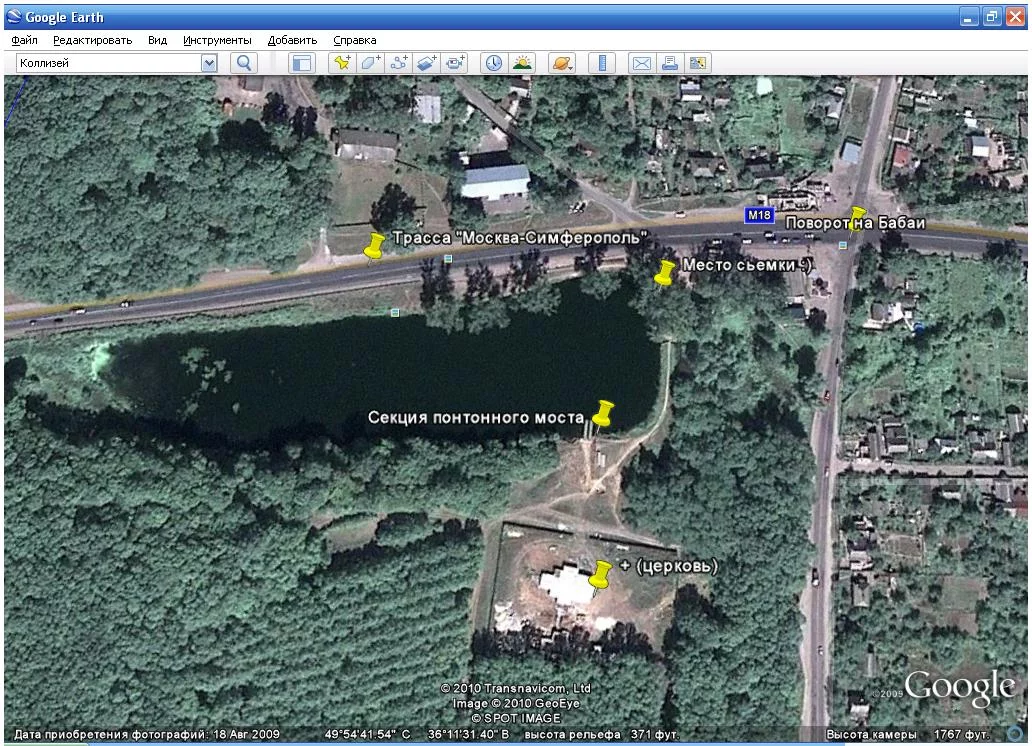The width and height of the screenshot is (1032, 746).
Task: Toggle the sidebar panel
Action: (301, 63)
